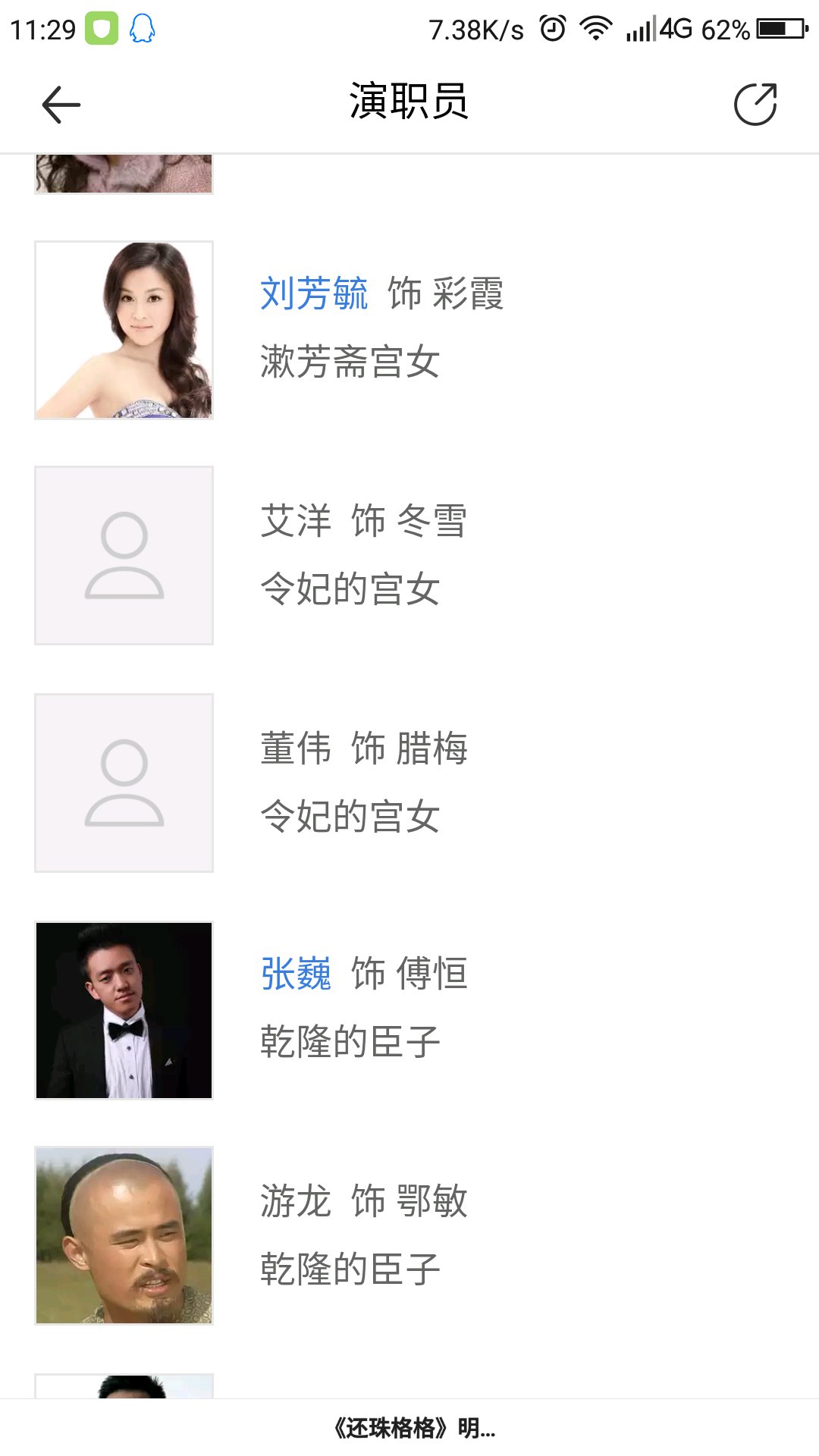This screenshot has width=819, height=1456.
Task: Share this cast page
Action: [755, 105]
